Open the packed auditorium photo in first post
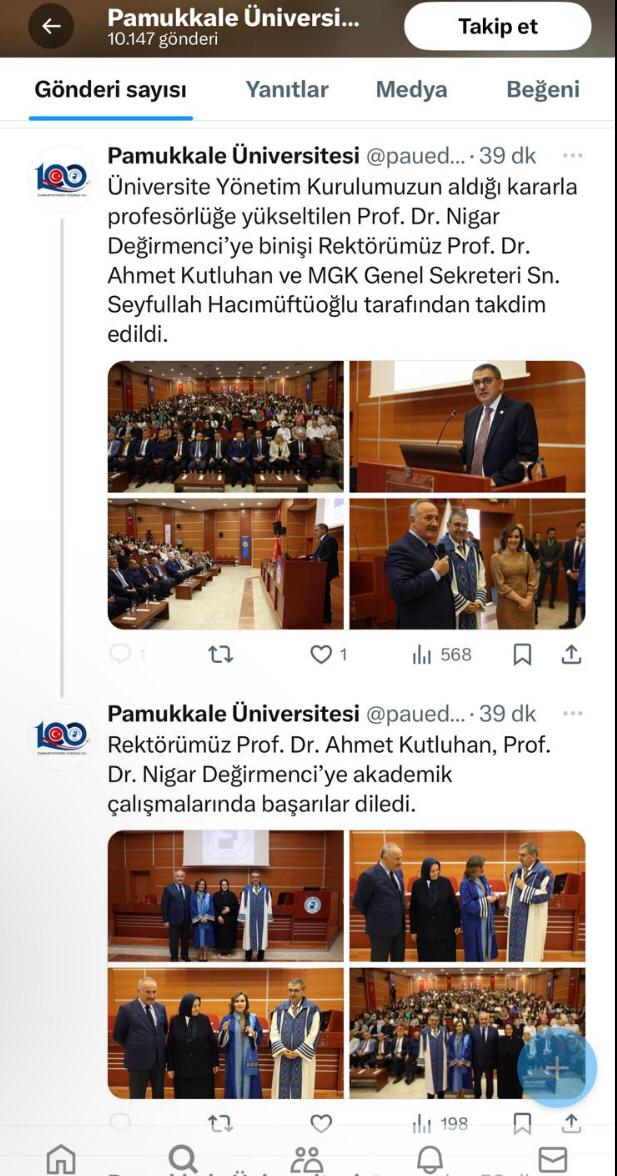This screenshot has height=1176, width=617. (225, 427)
